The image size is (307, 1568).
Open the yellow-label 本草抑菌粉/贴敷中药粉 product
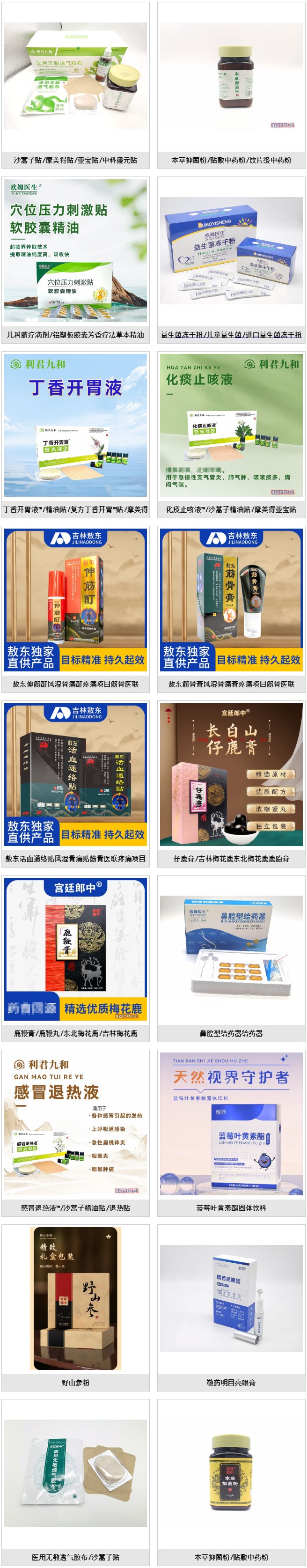coord(231,1473)
